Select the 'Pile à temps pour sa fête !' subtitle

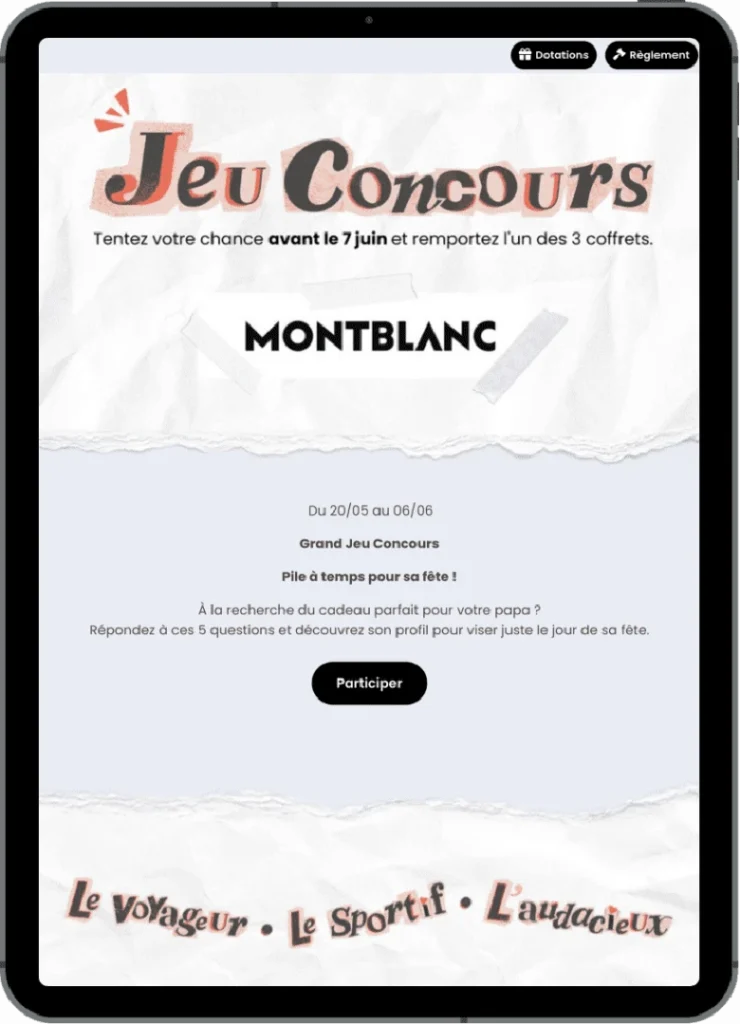(x=369, y=576)
